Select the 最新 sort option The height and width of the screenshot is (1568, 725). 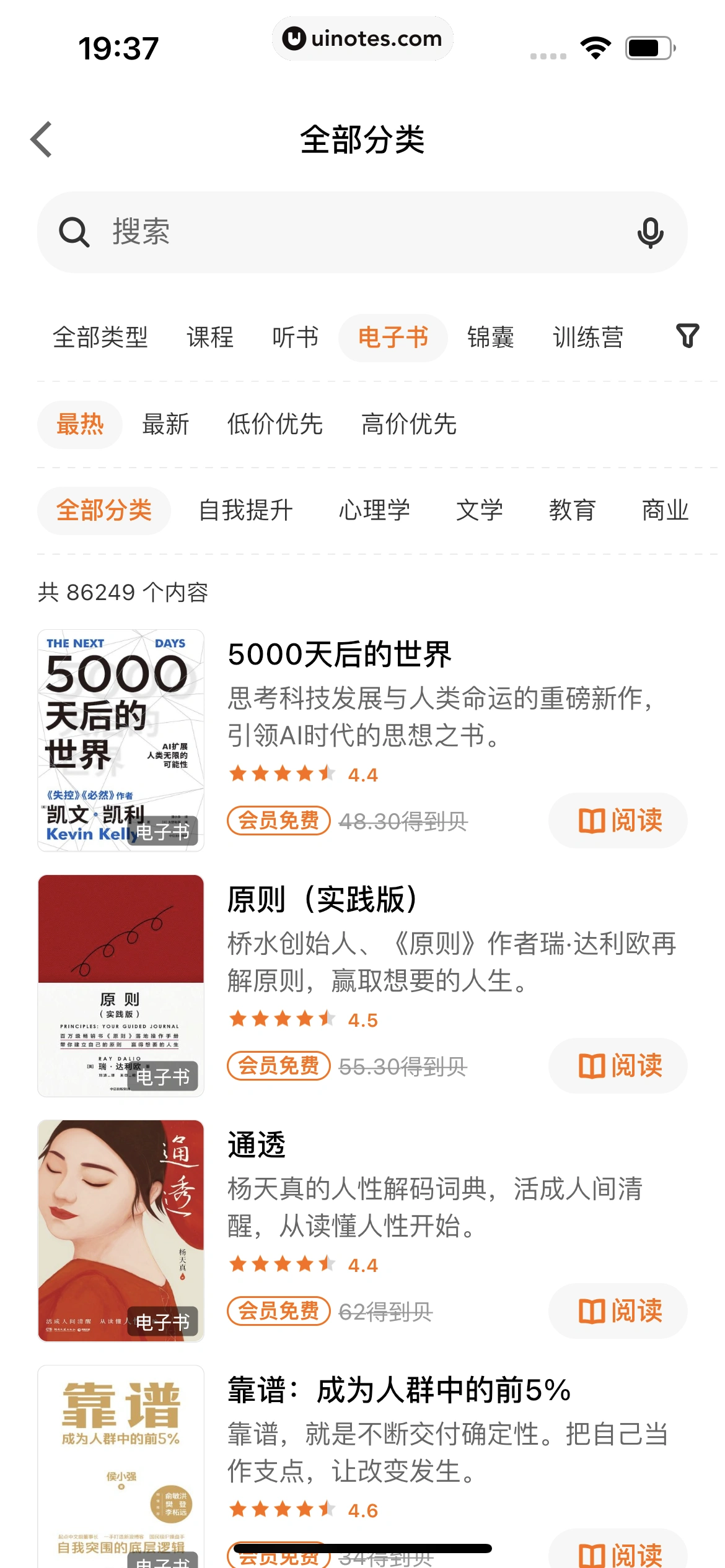(x=165, y=424)
